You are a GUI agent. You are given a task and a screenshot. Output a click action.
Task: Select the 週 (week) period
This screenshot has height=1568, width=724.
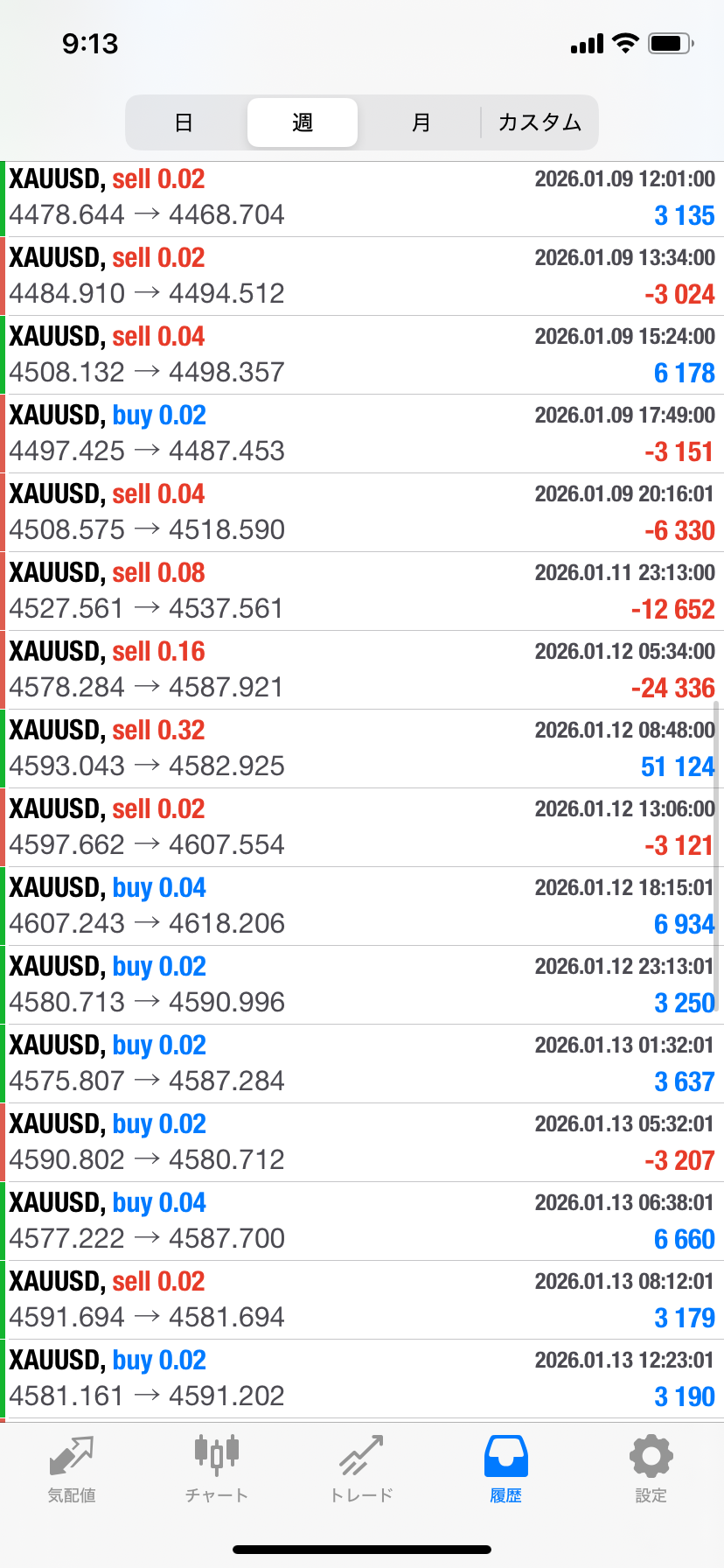point(303,122)
